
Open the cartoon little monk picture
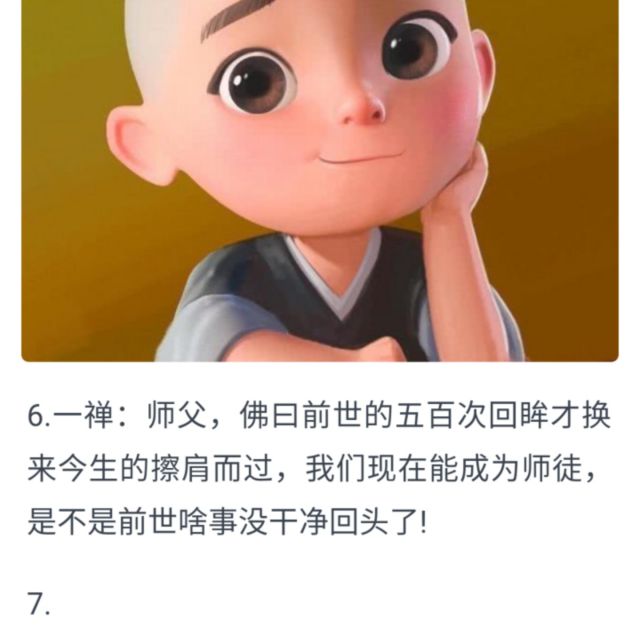(320, 180)
